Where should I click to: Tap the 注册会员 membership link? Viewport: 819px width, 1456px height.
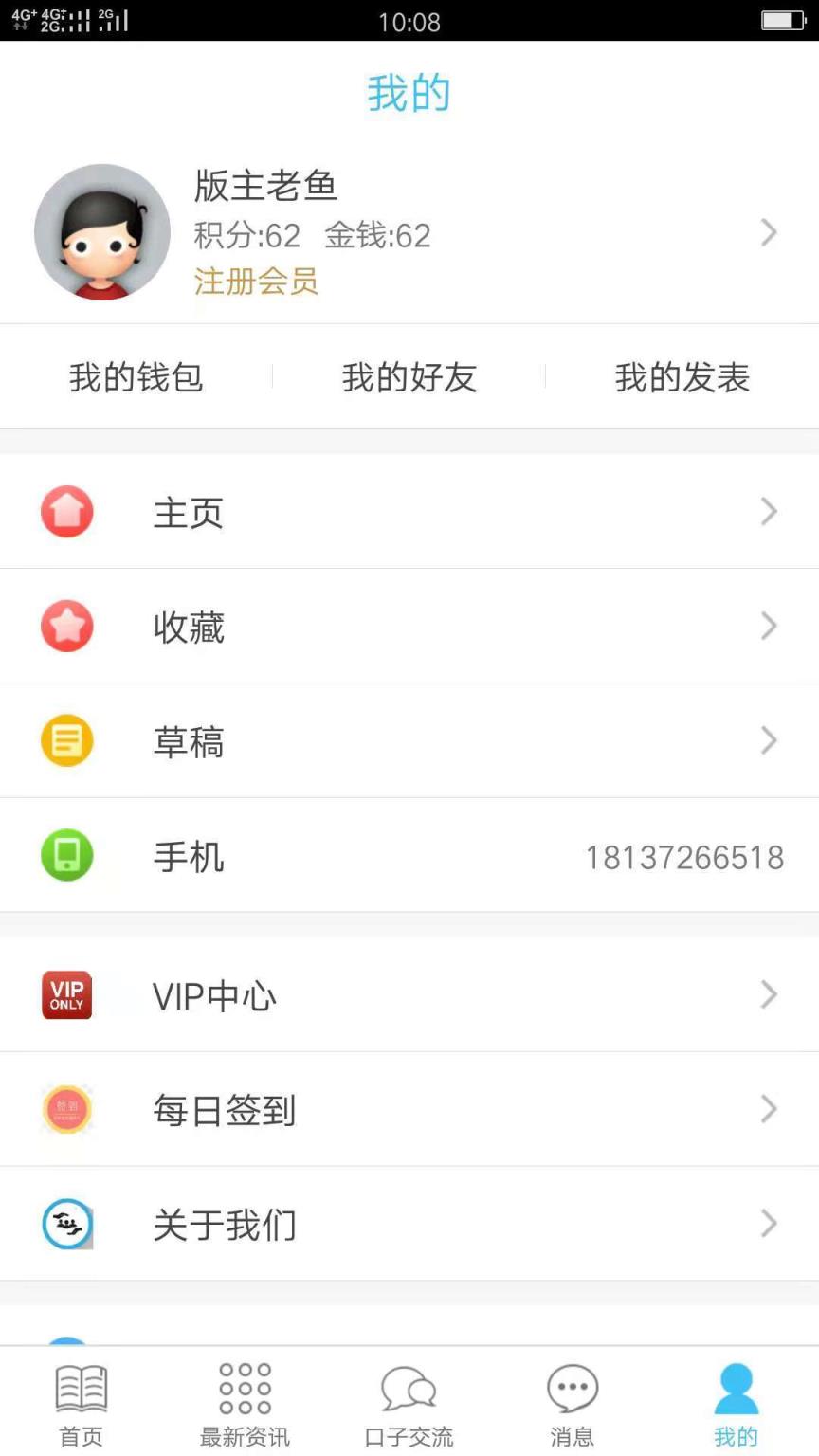[x=255, y=282]
